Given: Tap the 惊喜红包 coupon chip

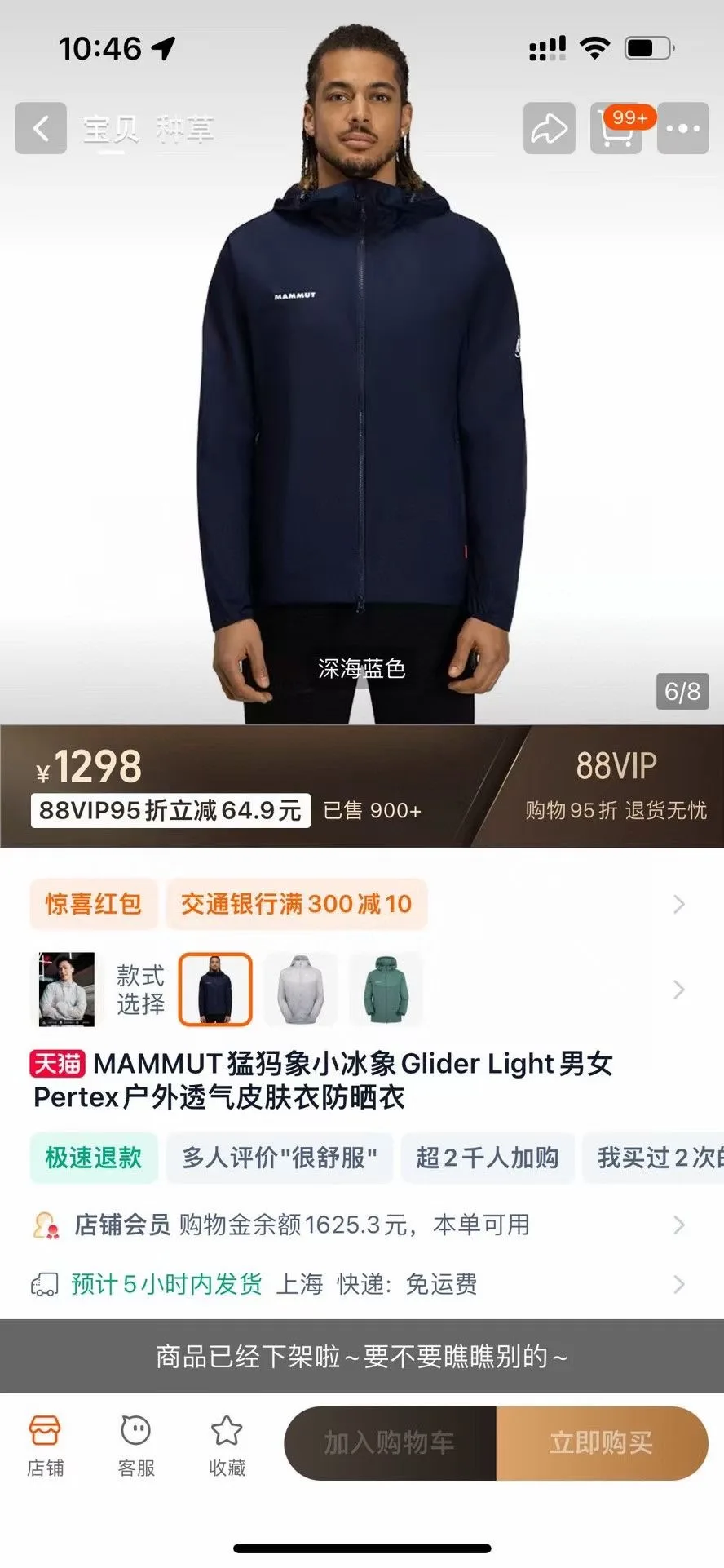Looking at the screenshot, I should click(94, 904).
